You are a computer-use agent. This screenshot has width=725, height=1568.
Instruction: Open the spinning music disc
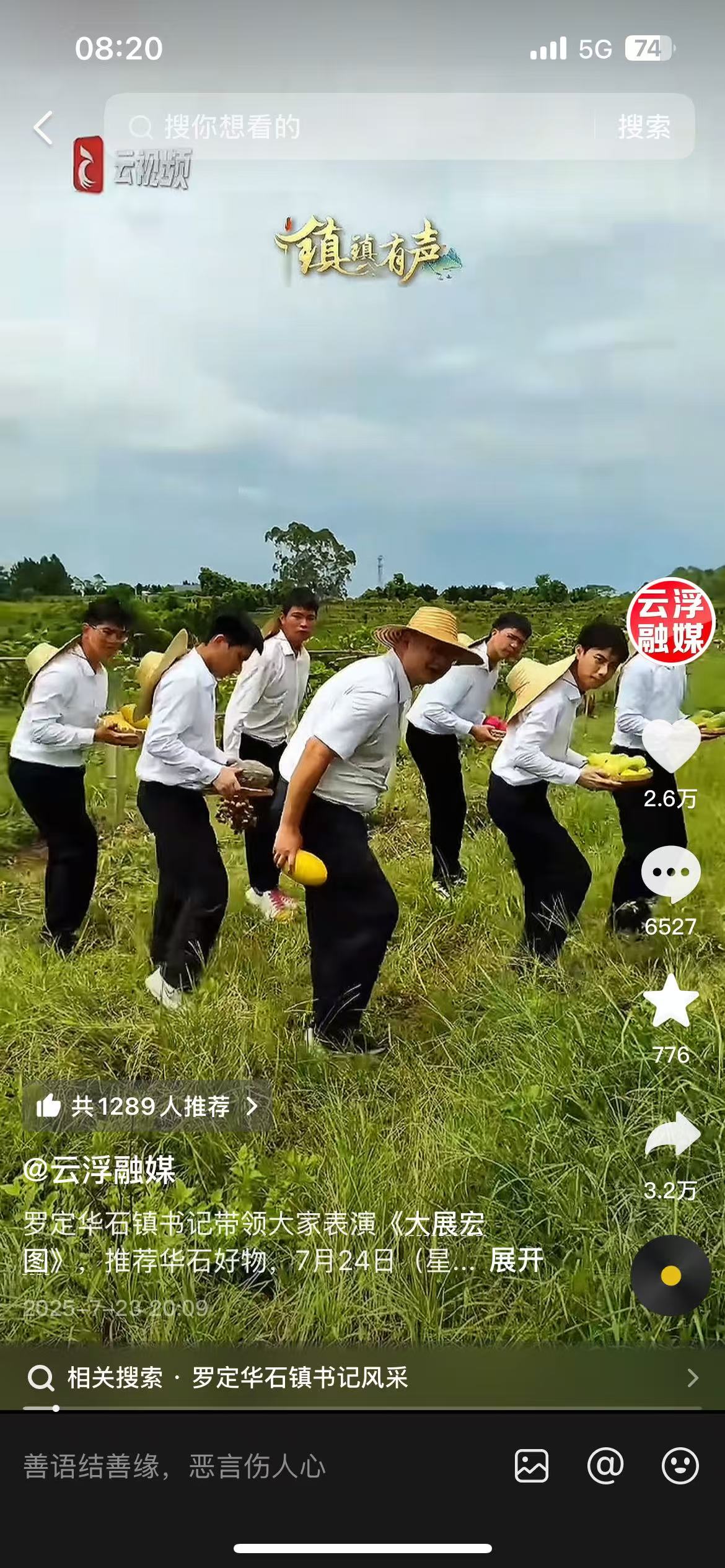(670, 1276)
